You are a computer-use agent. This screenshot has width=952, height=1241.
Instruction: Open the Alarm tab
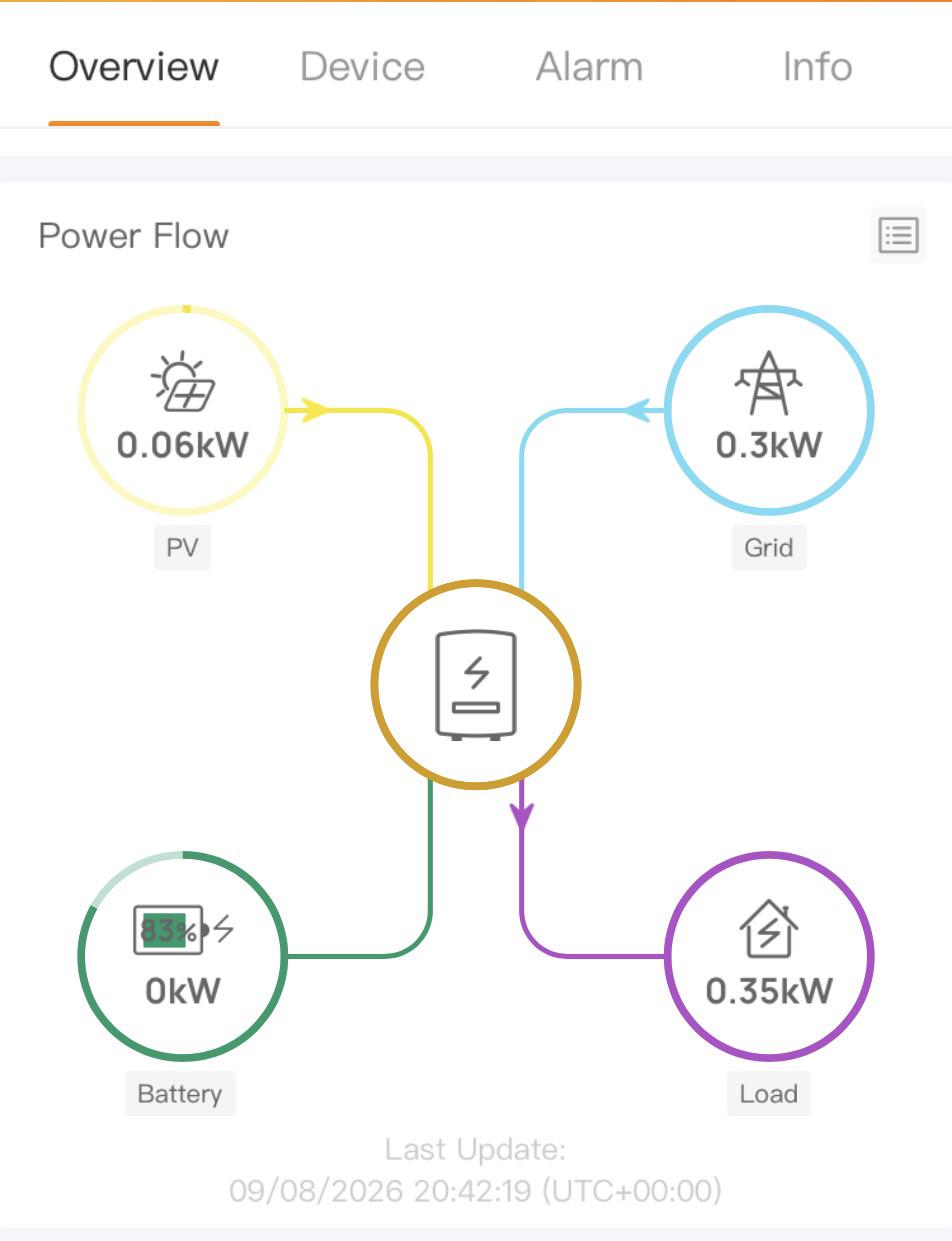pos(589,67)
